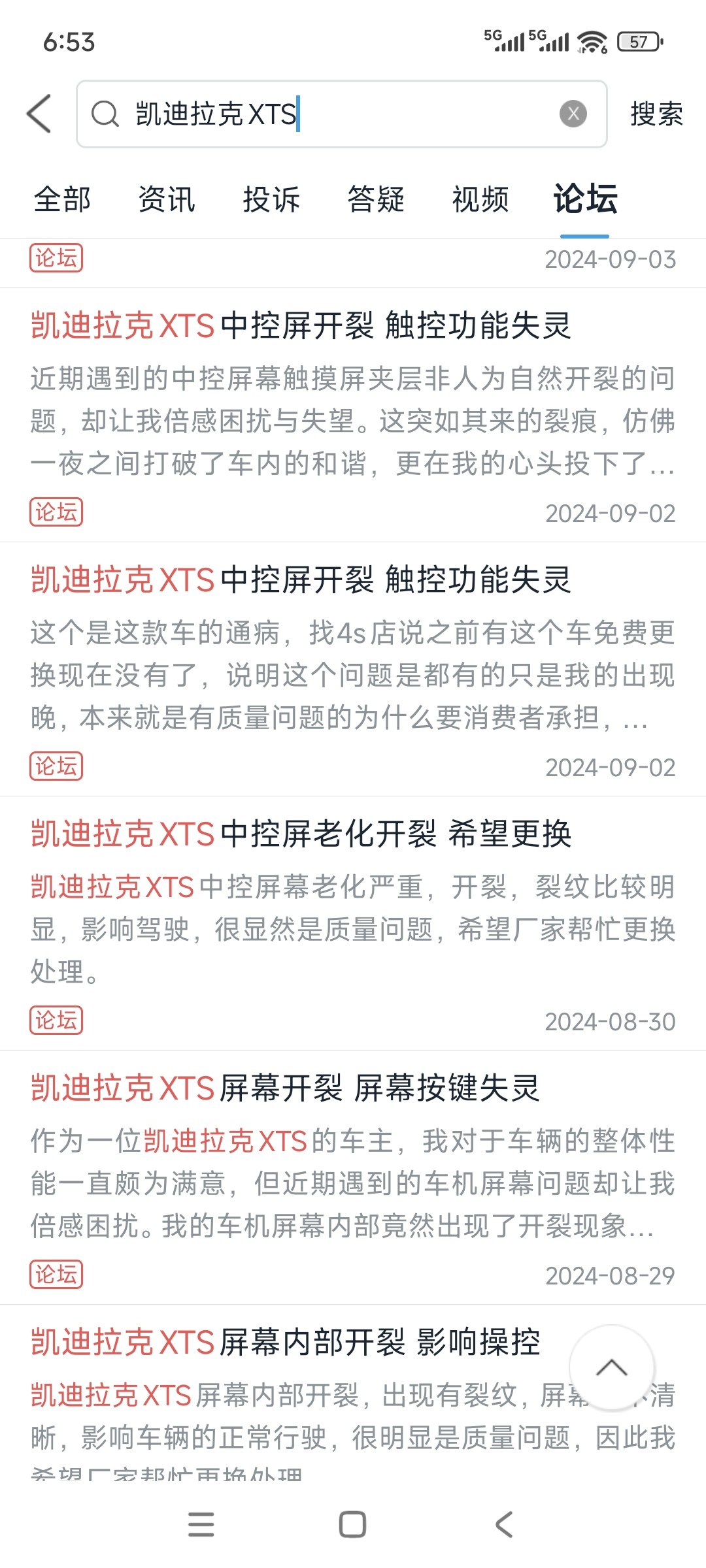The height and width of the screenshot is (1568, 706).
Task: Open recent apps from navigation bar
Action: pyautogui.click(x=201, y=1525)
